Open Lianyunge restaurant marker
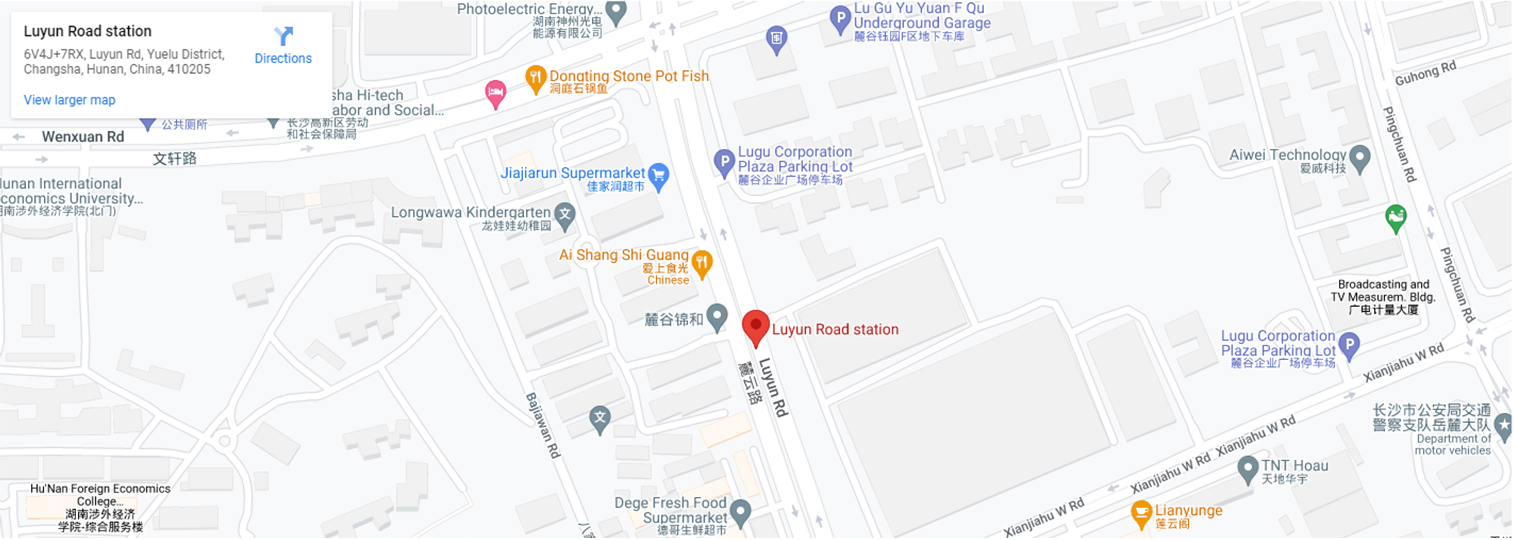1514x540 pixels. click(x=1140, y=514)
